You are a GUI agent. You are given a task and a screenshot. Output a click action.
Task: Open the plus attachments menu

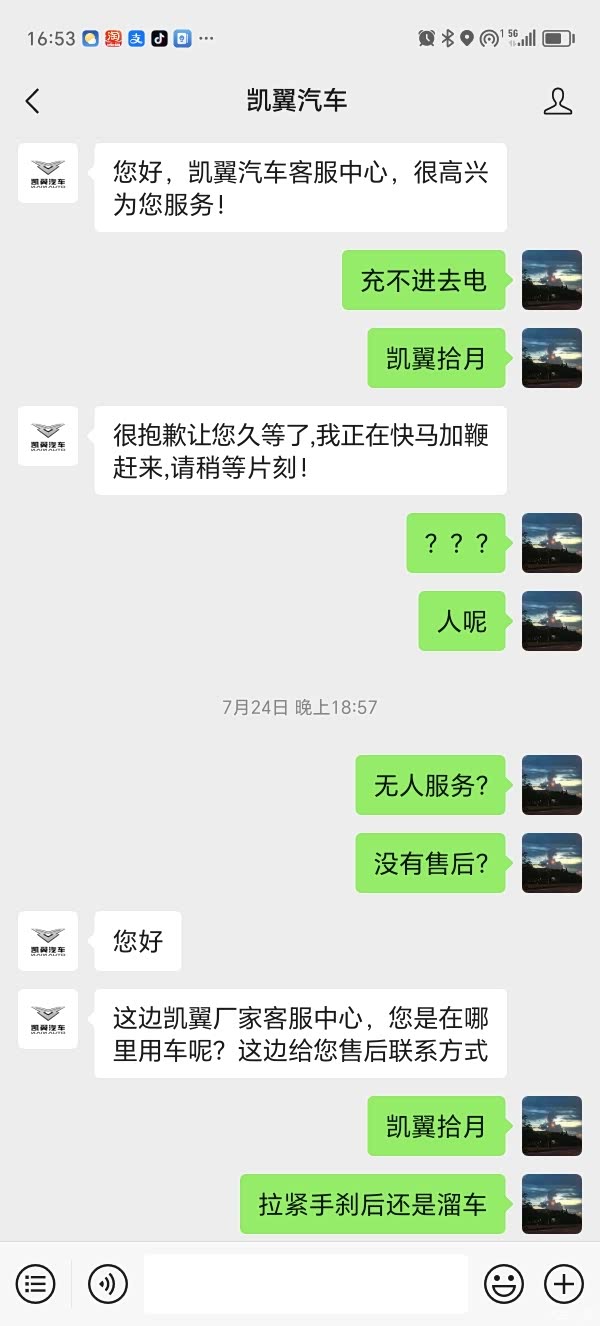[563, 1282]
